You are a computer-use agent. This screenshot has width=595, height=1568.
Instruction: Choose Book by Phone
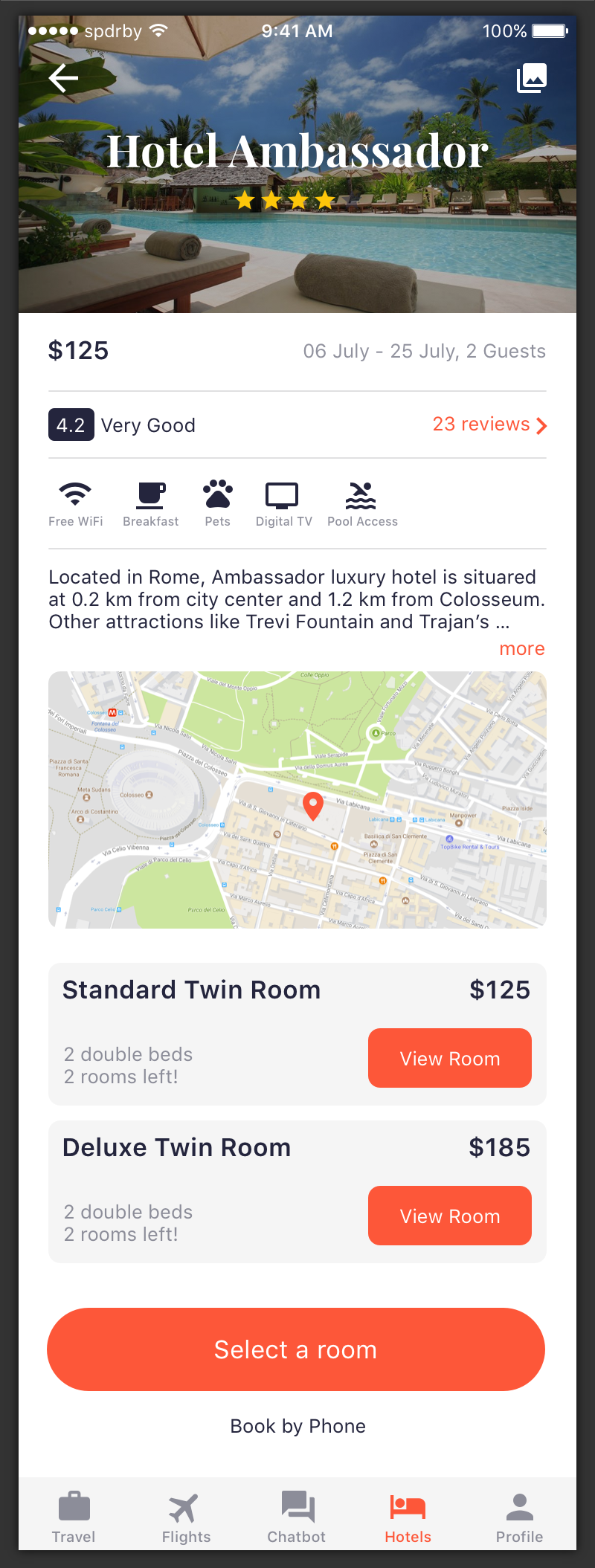(297, 1426)
